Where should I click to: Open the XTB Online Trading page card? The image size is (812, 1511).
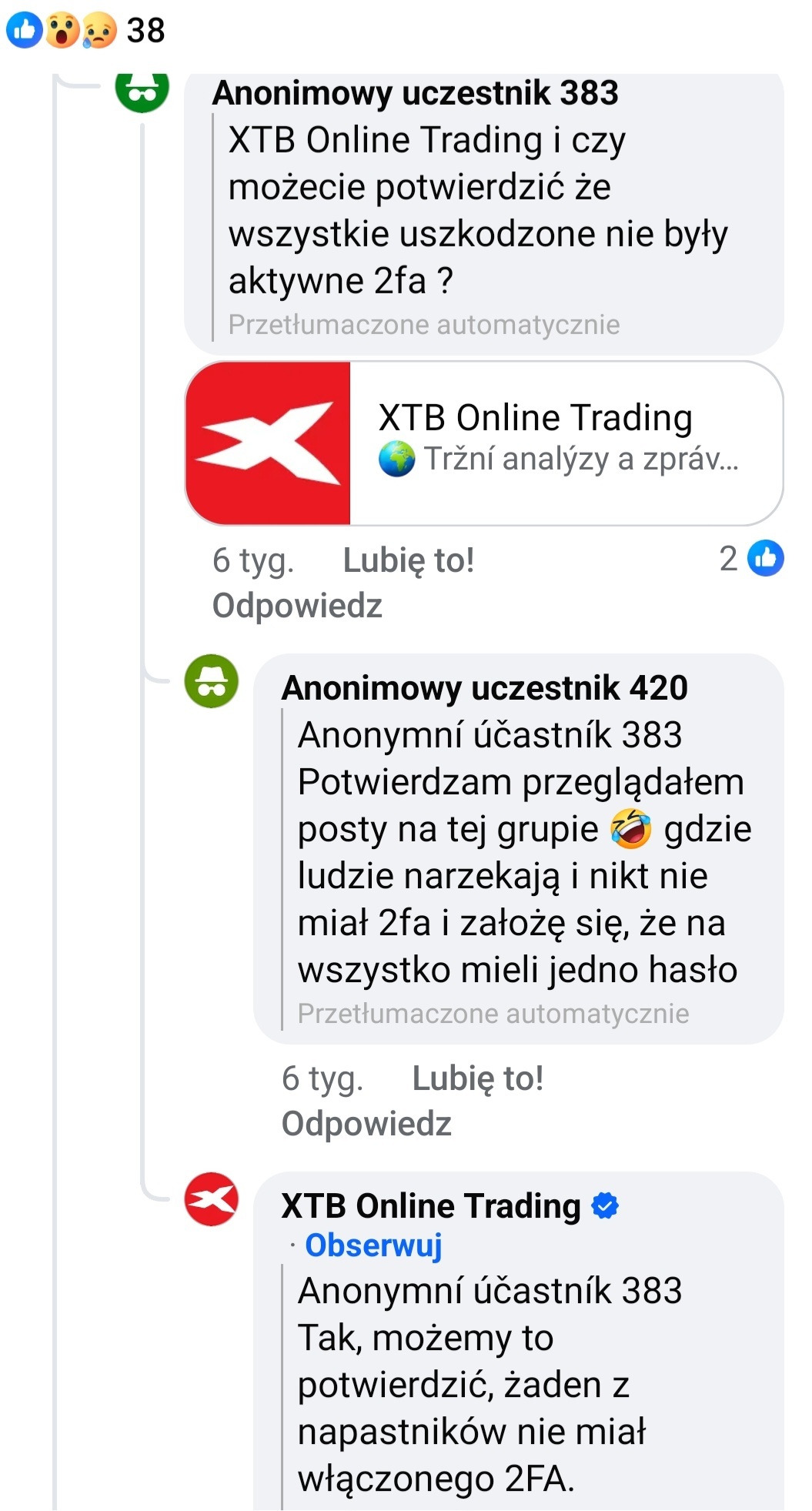pos(483,443)
